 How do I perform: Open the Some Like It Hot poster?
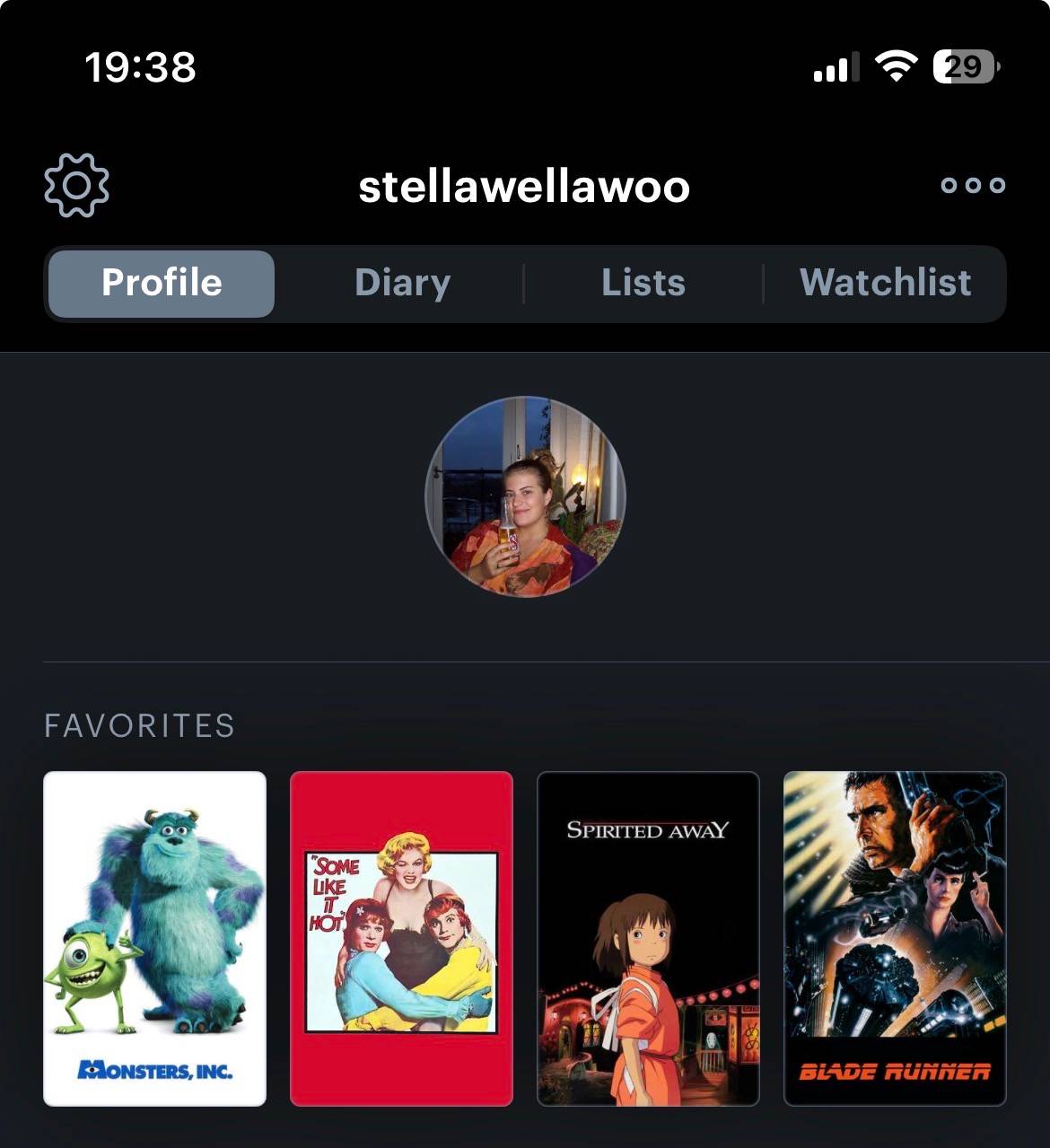pyautogui.click(x=401, y=939)
